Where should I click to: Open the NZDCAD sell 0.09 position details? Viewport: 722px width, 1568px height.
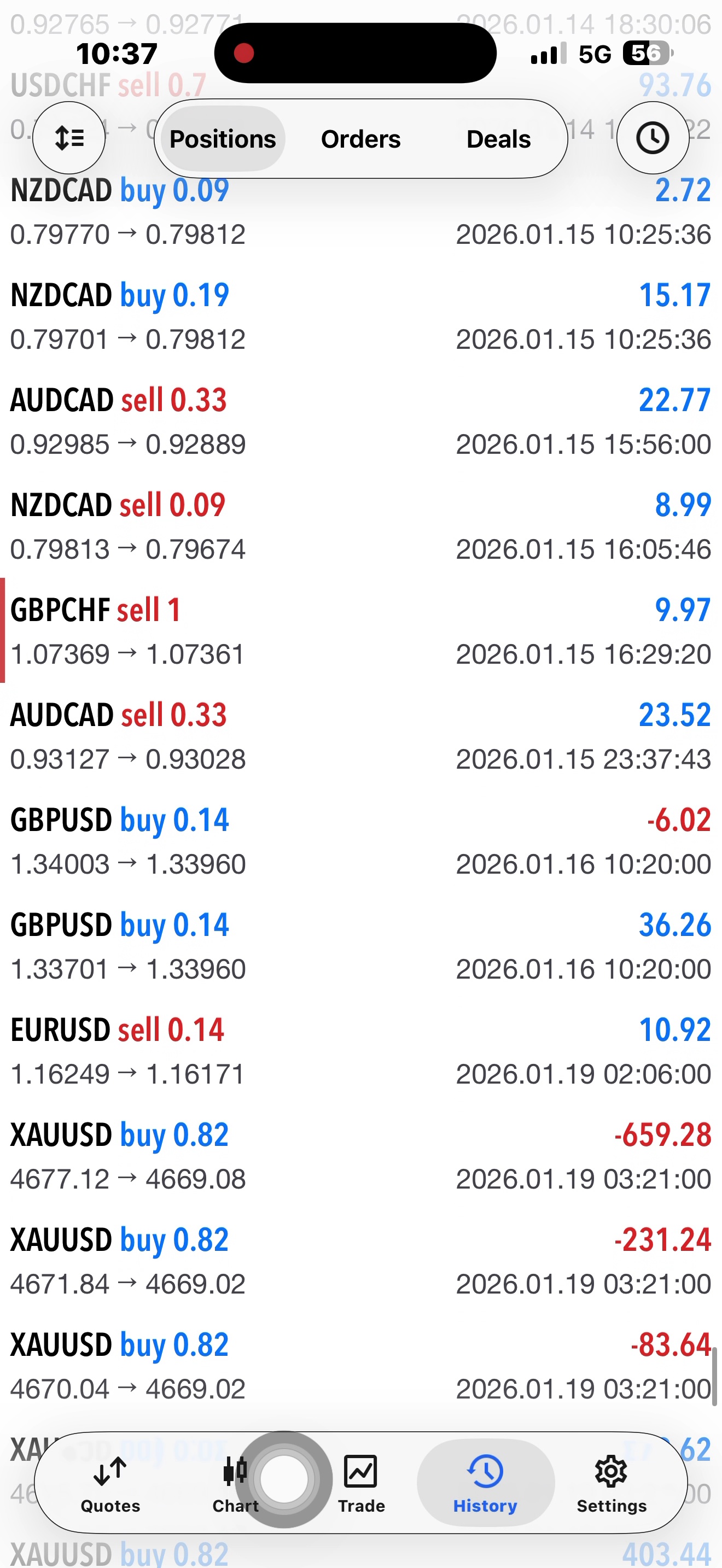click(360, 526)
